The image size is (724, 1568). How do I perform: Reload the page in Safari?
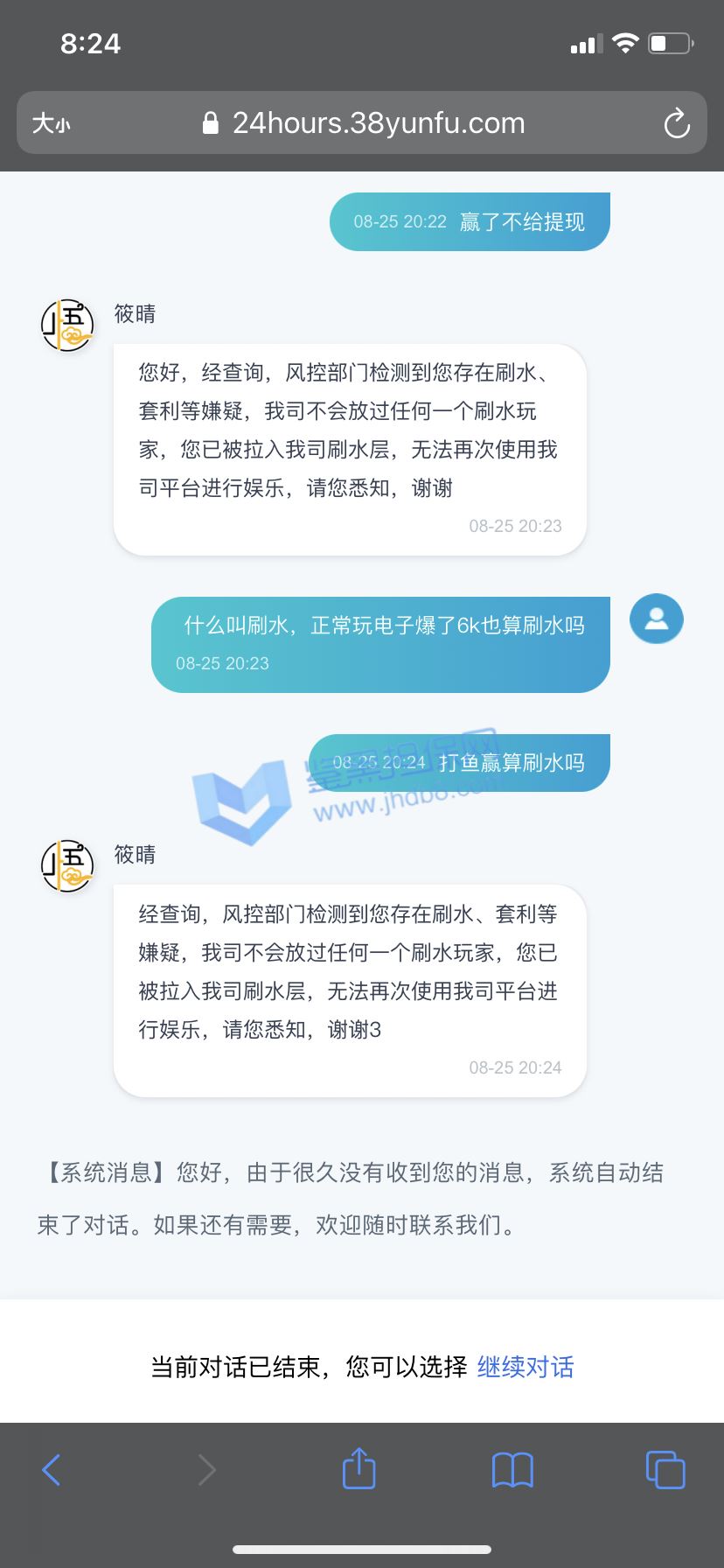pos(676,123)
